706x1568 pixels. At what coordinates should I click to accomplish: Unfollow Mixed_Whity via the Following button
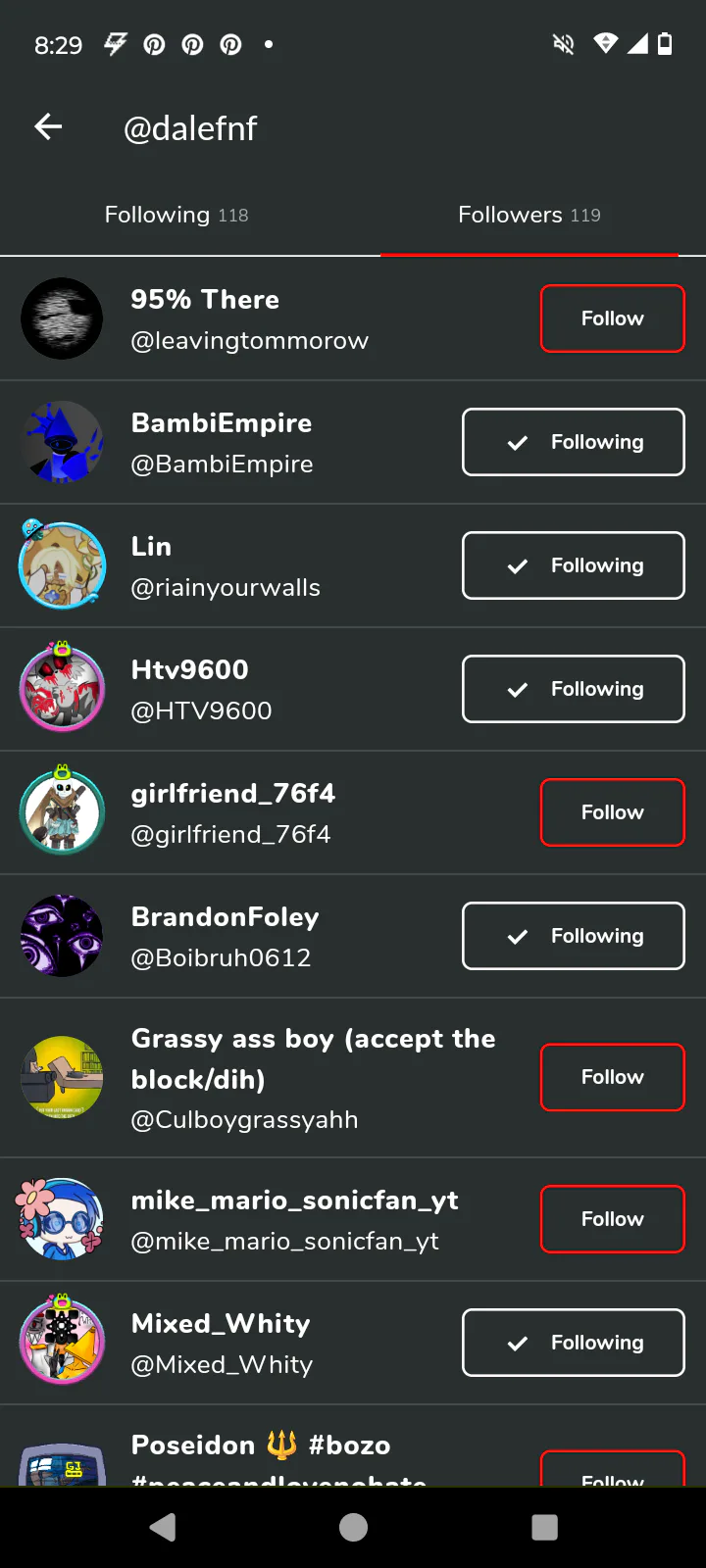tap(574, 1343)
